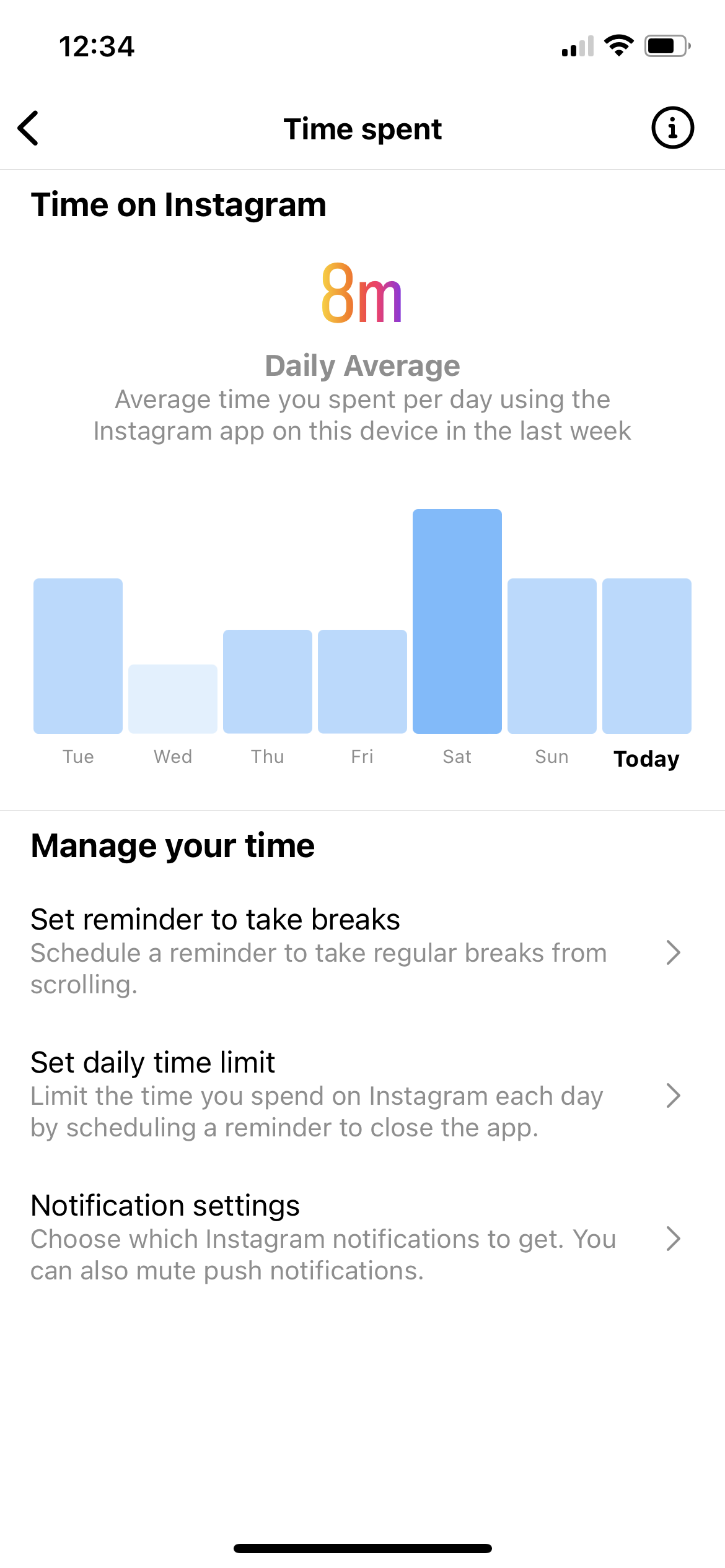725x1568 pixels.
Task: View Today's usage bar
Action: pos(647,656)
